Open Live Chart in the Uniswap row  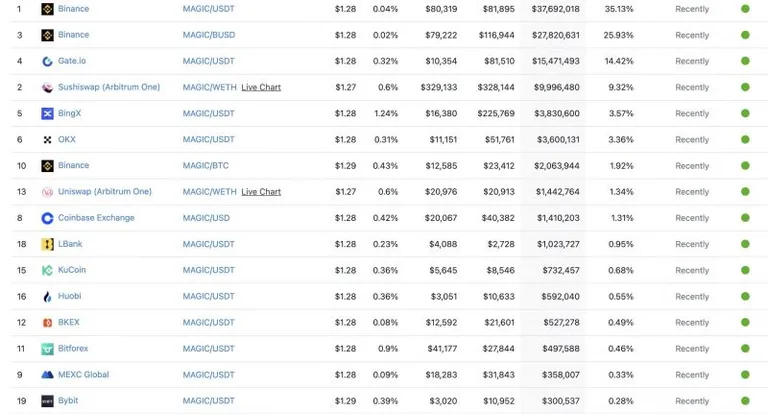click(x=261, y=192)
